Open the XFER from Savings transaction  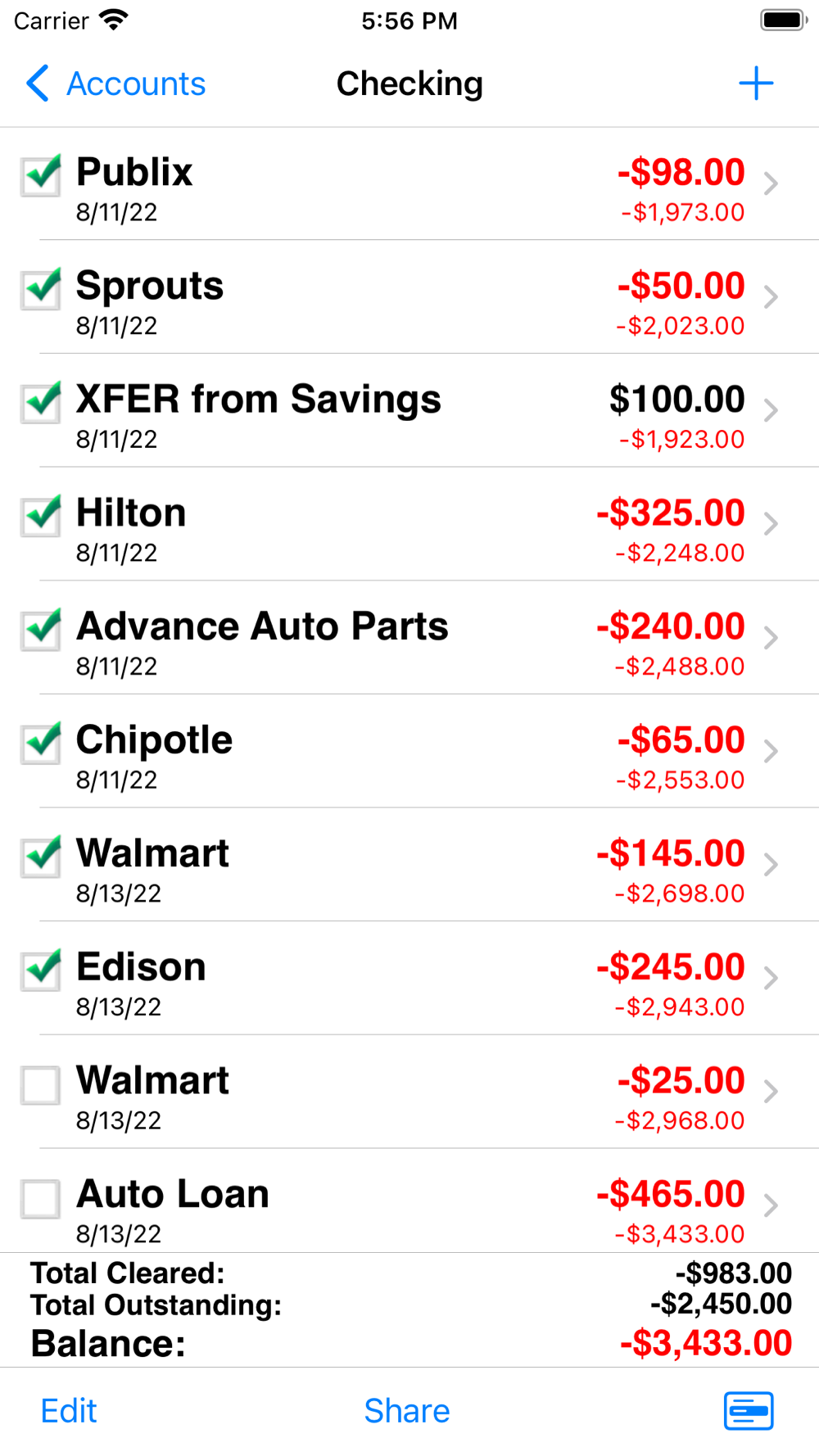(409, 411)
